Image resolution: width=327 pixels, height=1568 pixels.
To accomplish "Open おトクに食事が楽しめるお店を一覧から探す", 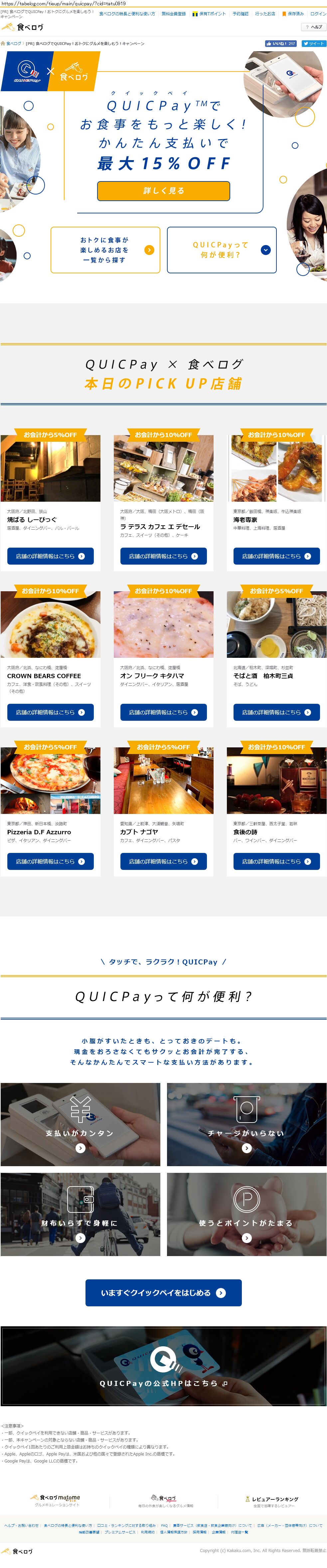I will pos(105,250).
